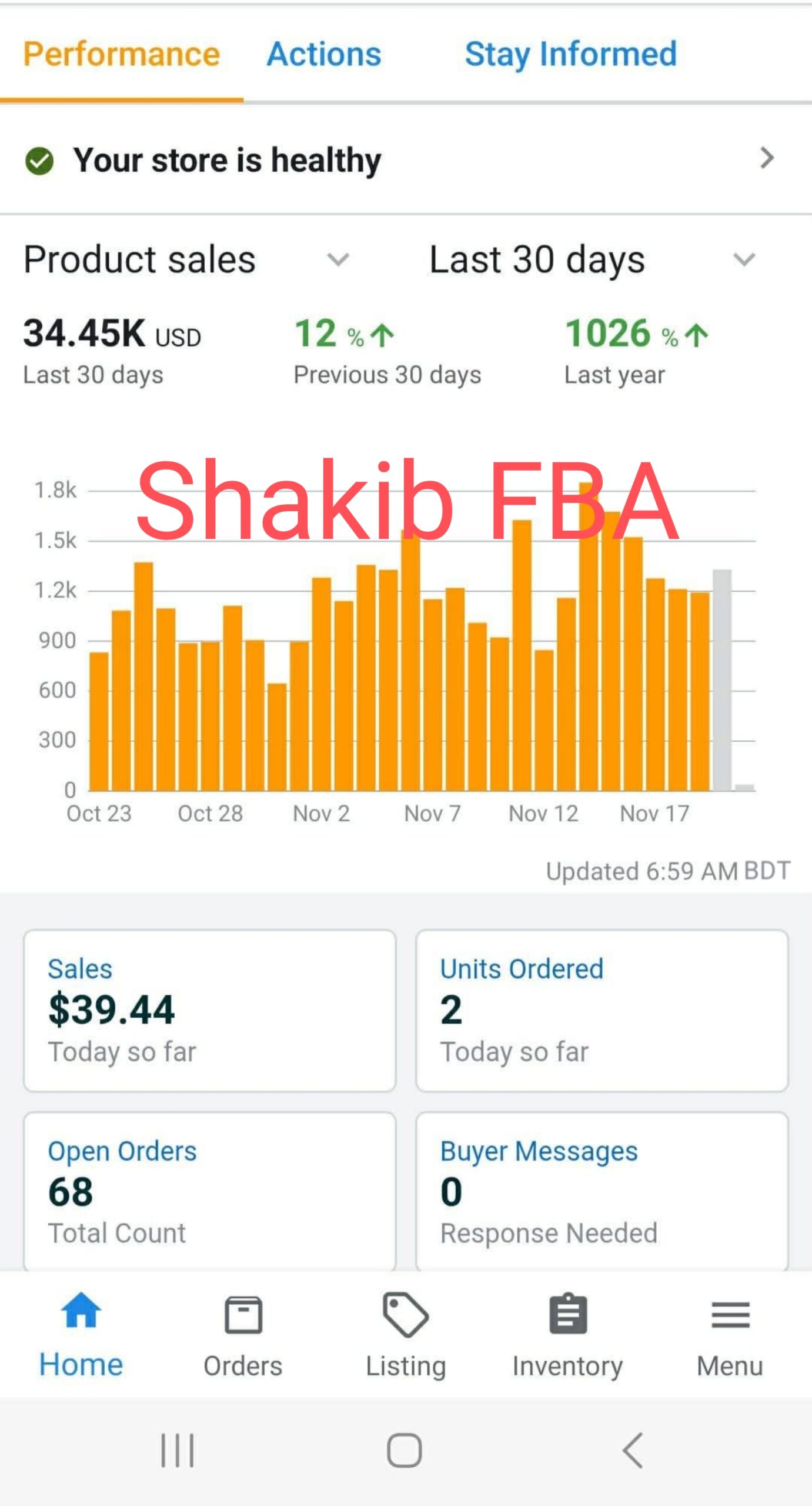Open the Open Orders card
The width and height of the screenshot is (812, 1506).
click(x=209, y=1191)
